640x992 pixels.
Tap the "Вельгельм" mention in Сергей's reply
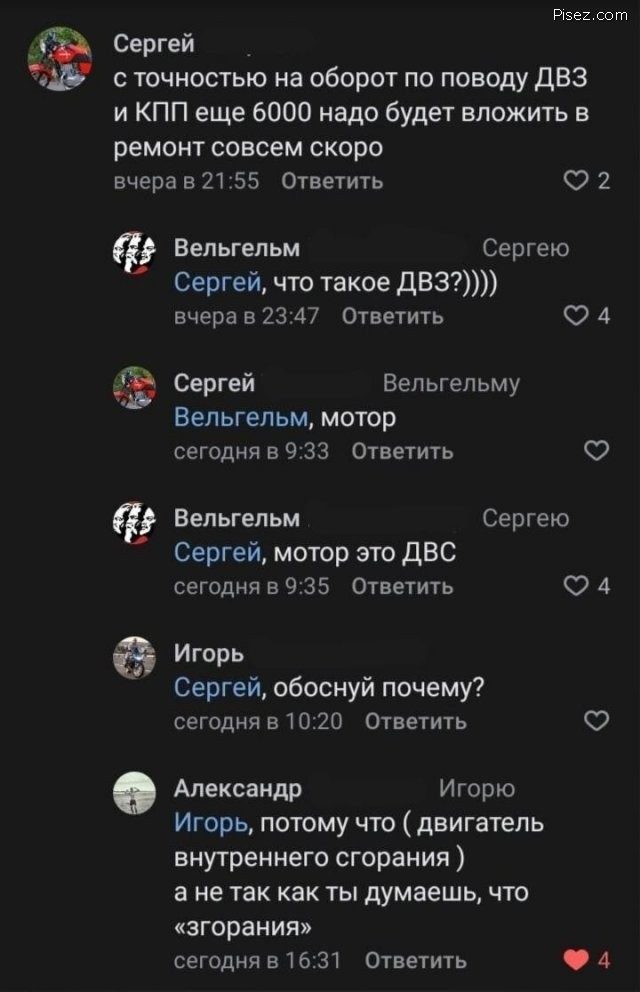tap(239, 417)
